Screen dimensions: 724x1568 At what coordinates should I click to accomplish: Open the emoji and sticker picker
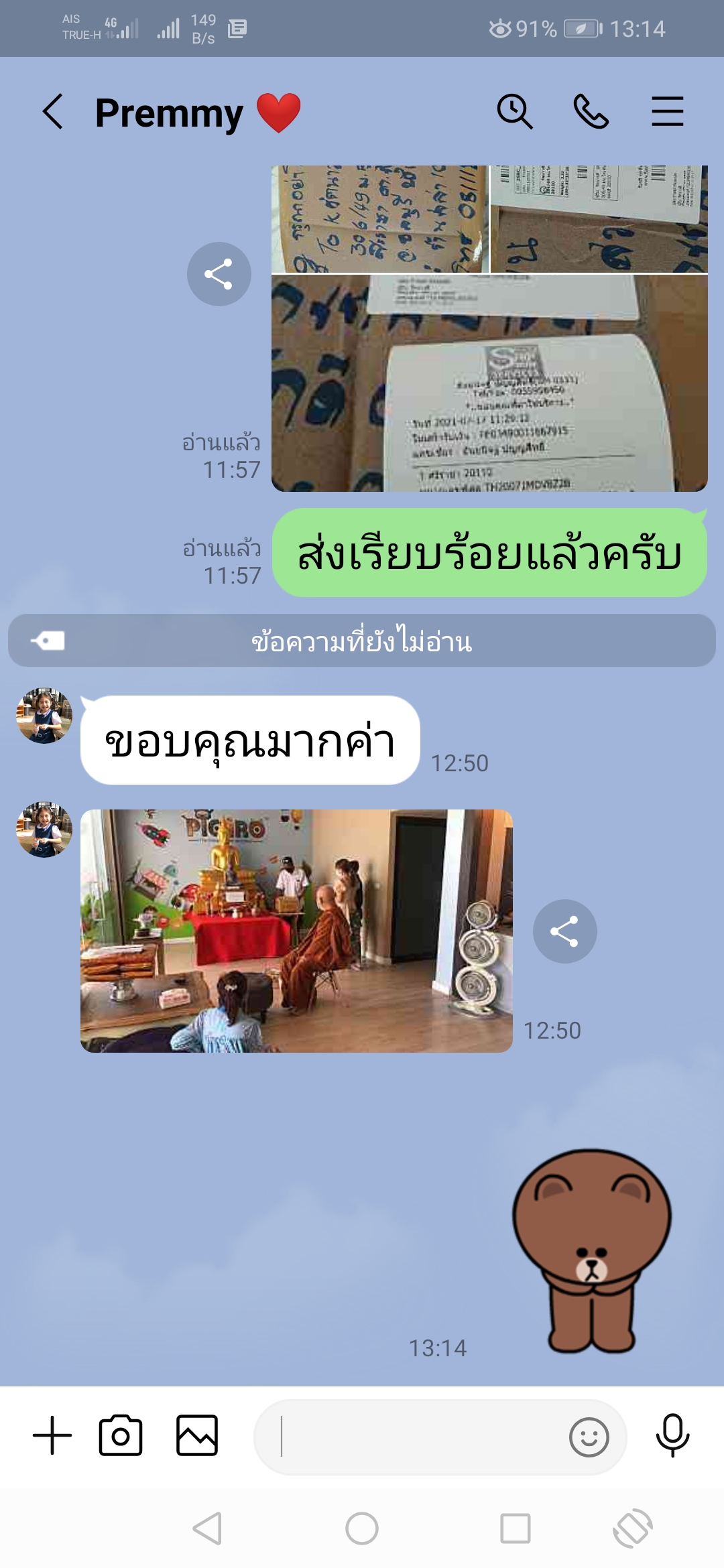click(x=589, y=1437)
